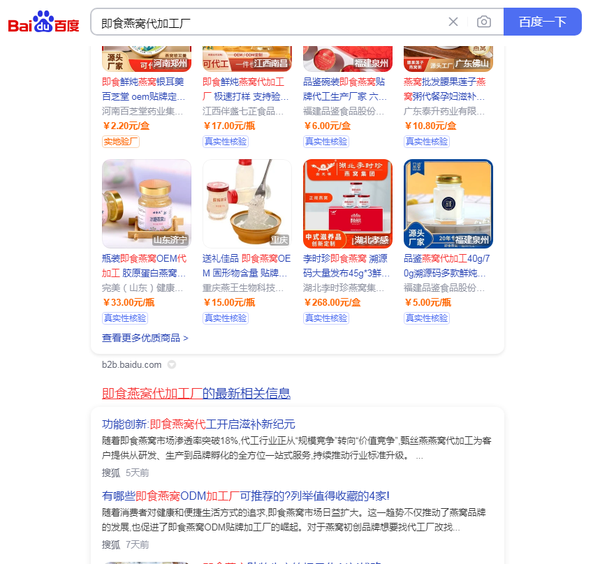Open the b2b.baidu.com source link
This screenshot has height=564, width=600.
[x=132, y=364]
